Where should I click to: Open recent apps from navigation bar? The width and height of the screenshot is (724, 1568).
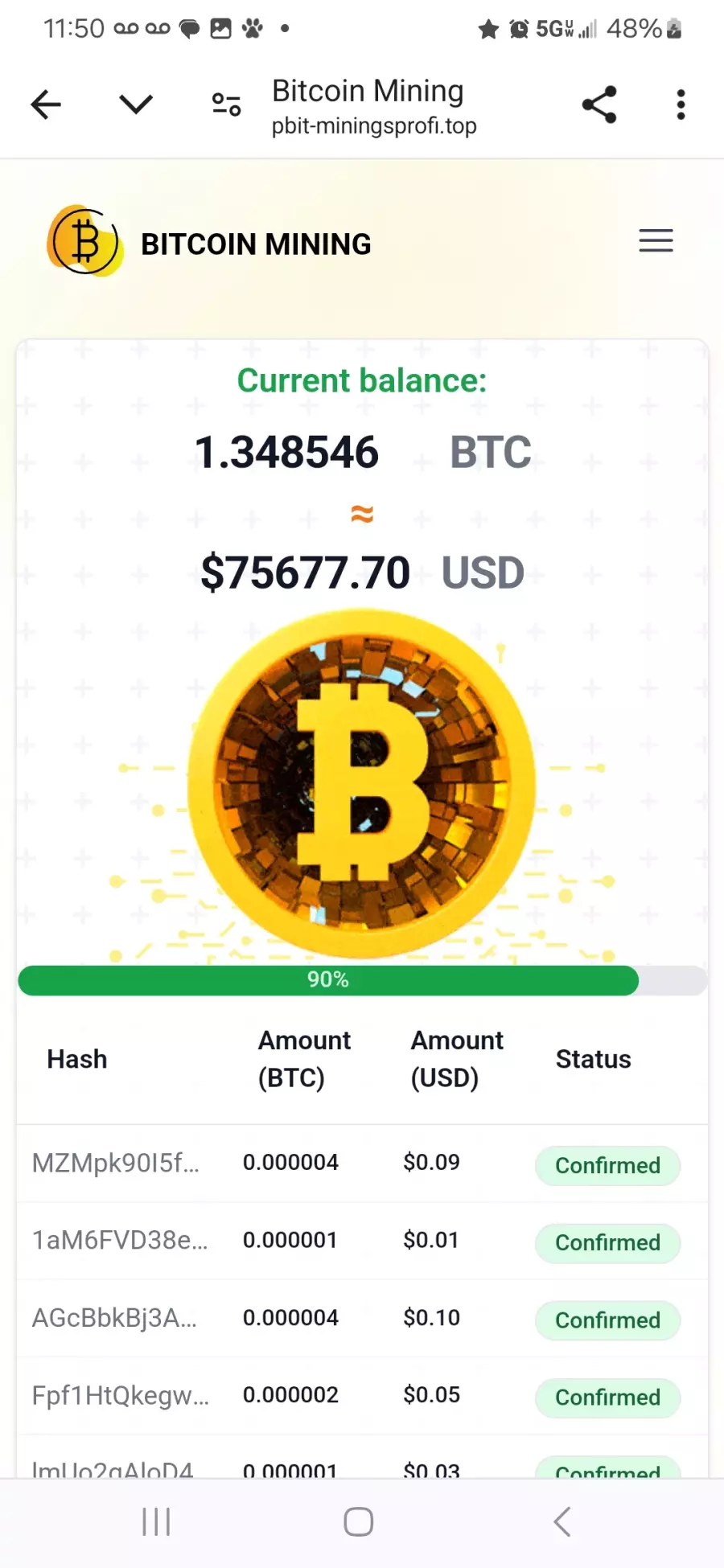pyautogui.click(x=156, y=1521)
